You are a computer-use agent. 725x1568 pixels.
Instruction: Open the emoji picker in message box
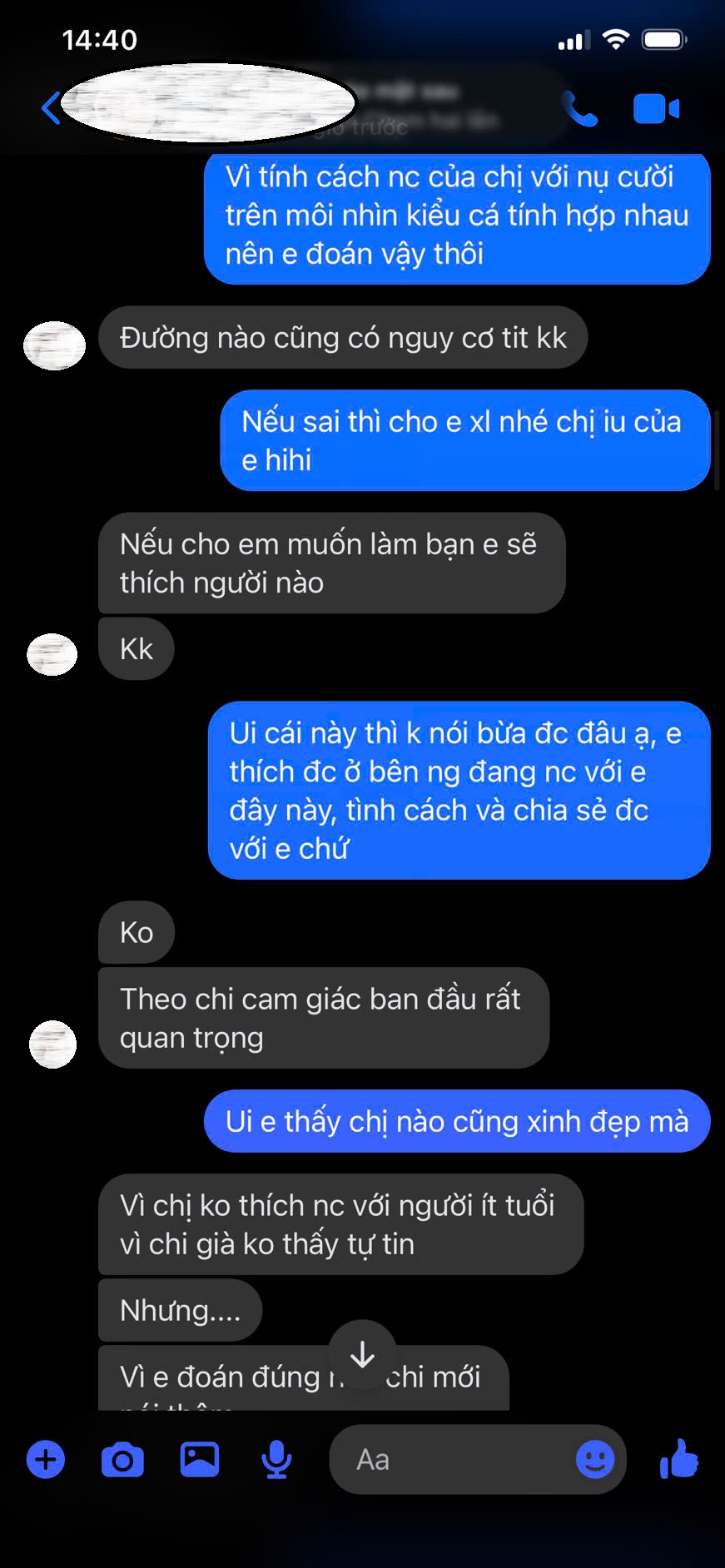click(595, 1459)
